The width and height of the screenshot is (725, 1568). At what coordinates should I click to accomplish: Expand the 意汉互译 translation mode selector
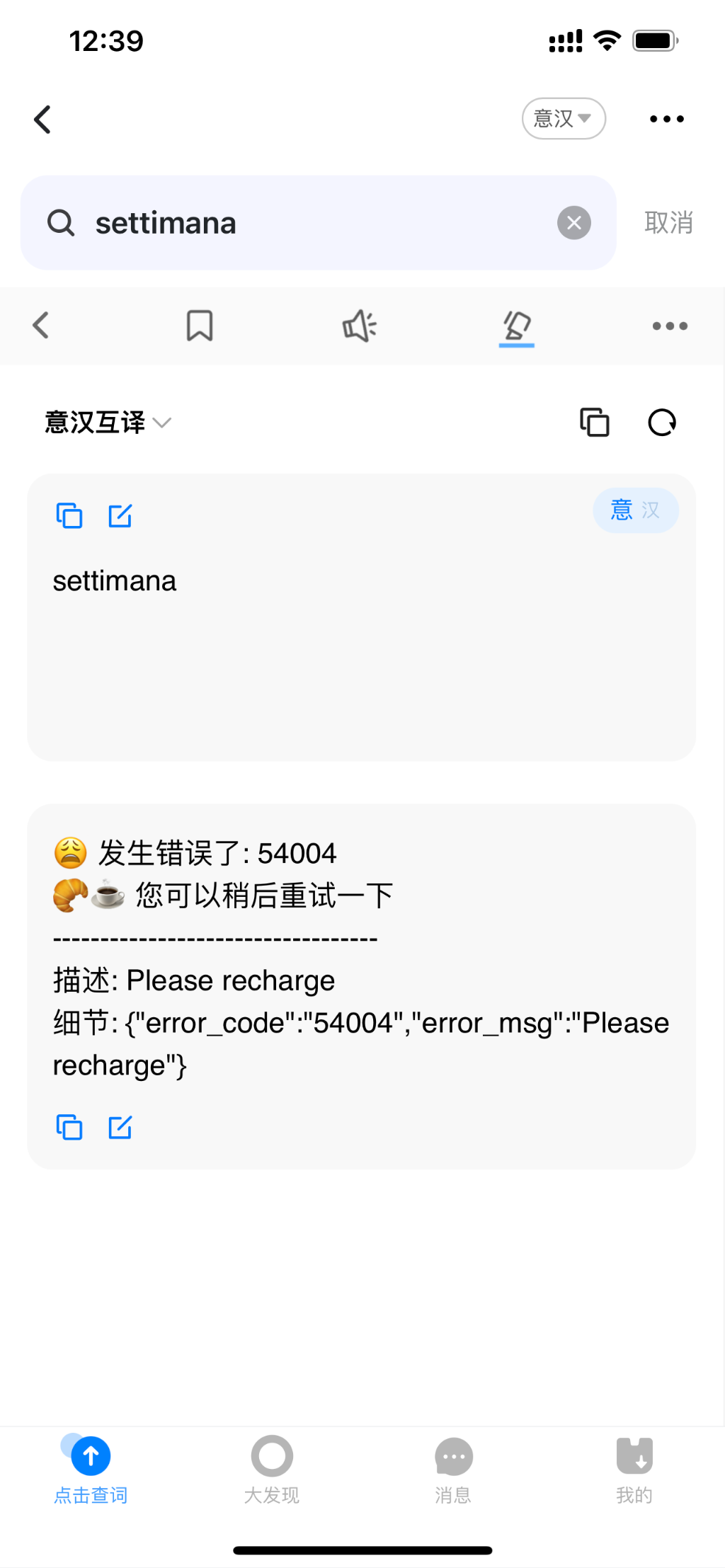pyautogui.click(x=108, y=423)
